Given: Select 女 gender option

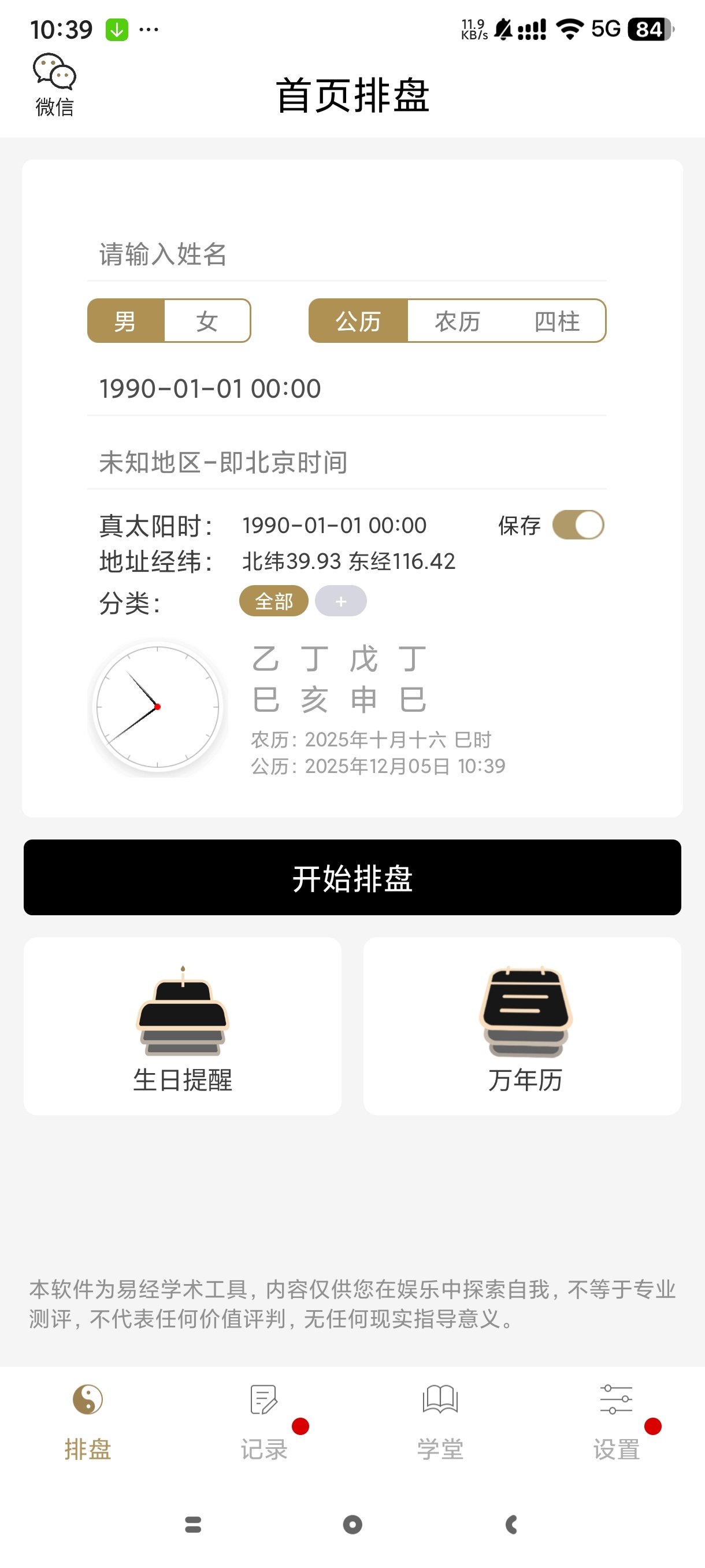Looking at the screenshot, I should [x=207, y=321].
